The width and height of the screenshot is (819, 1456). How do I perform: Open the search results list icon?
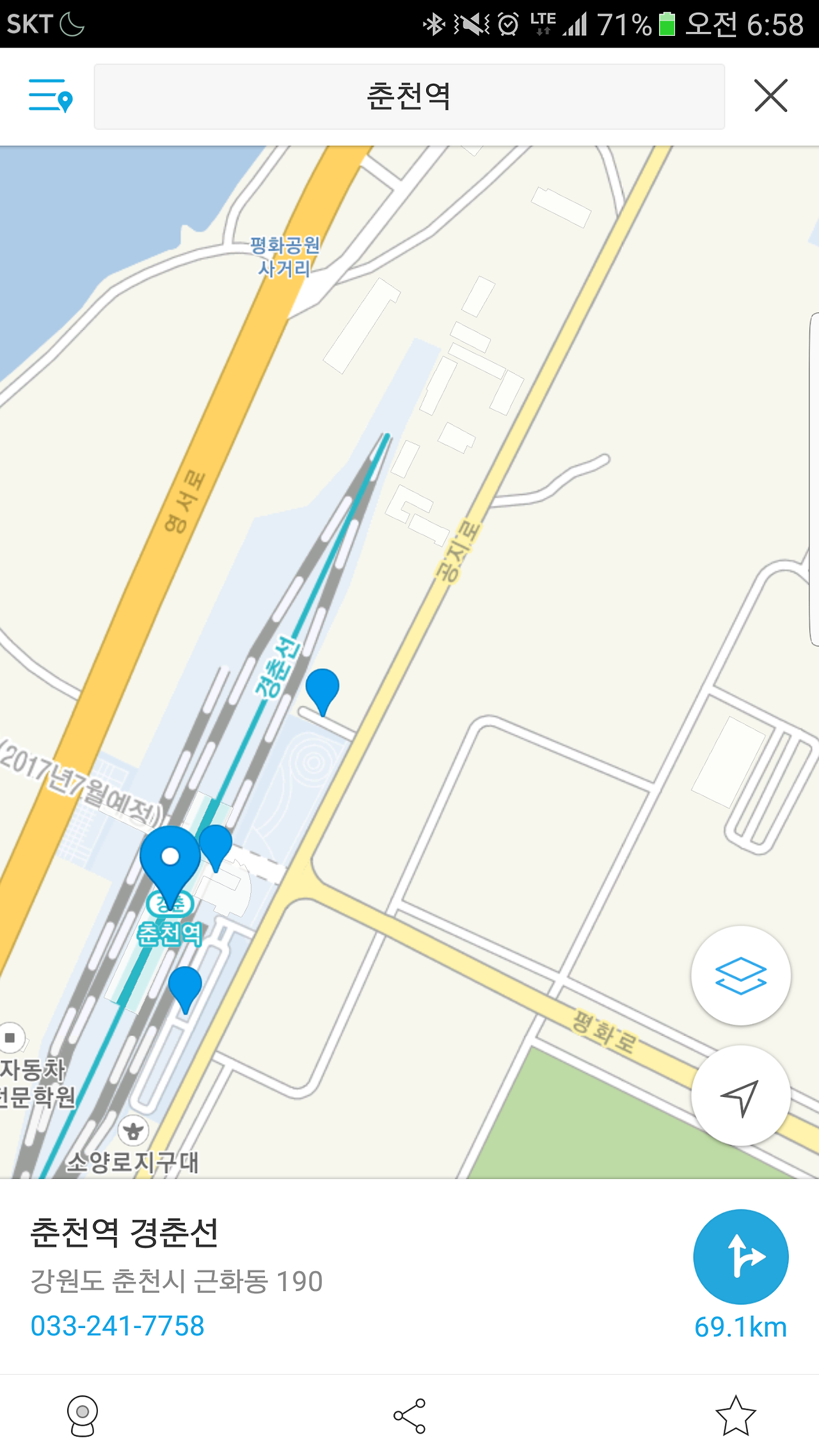[51, 96]
